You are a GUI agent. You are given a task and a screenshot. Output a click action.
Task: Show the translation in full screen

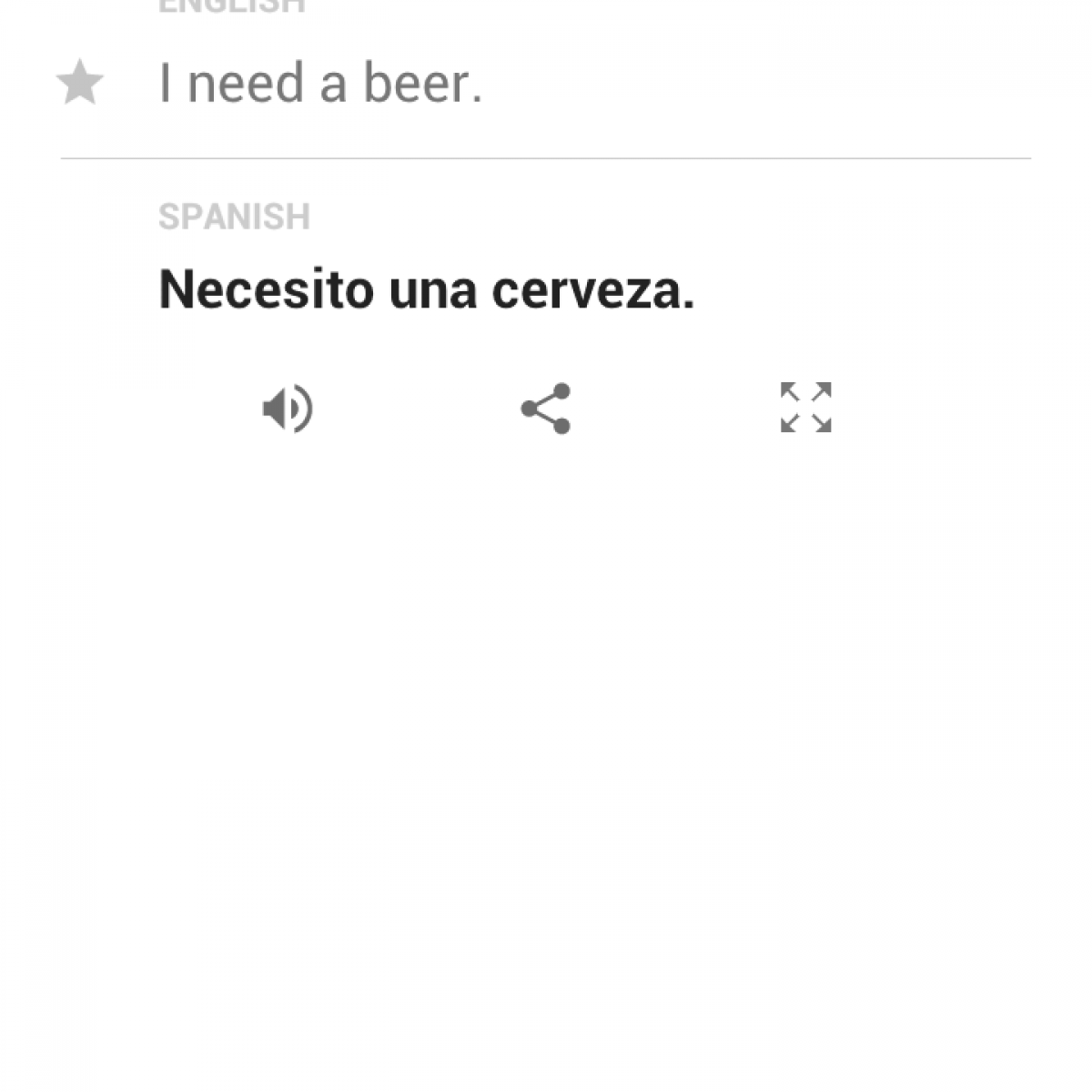[805, 407]
